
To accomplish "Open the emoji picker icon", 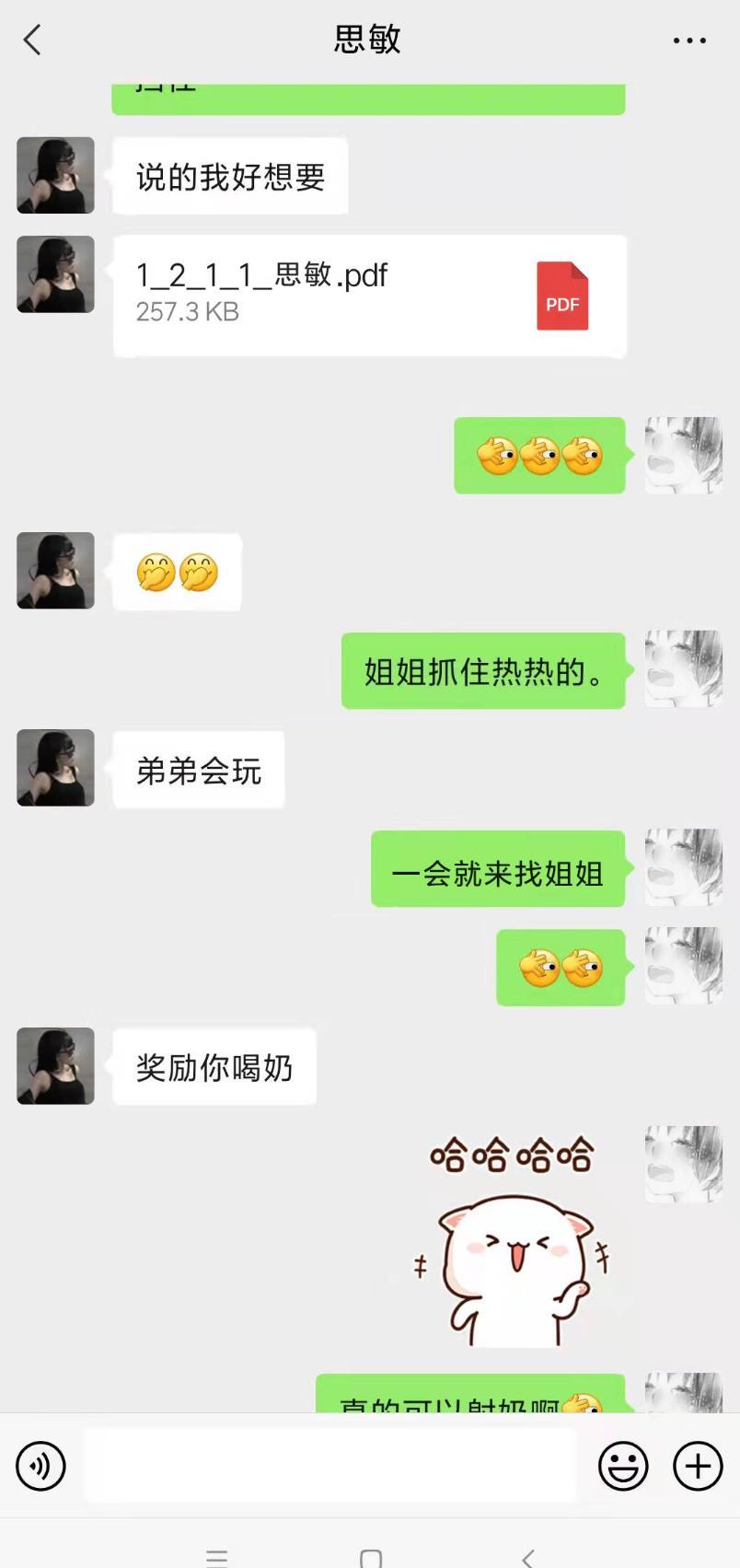I will tap(623, 1464).
